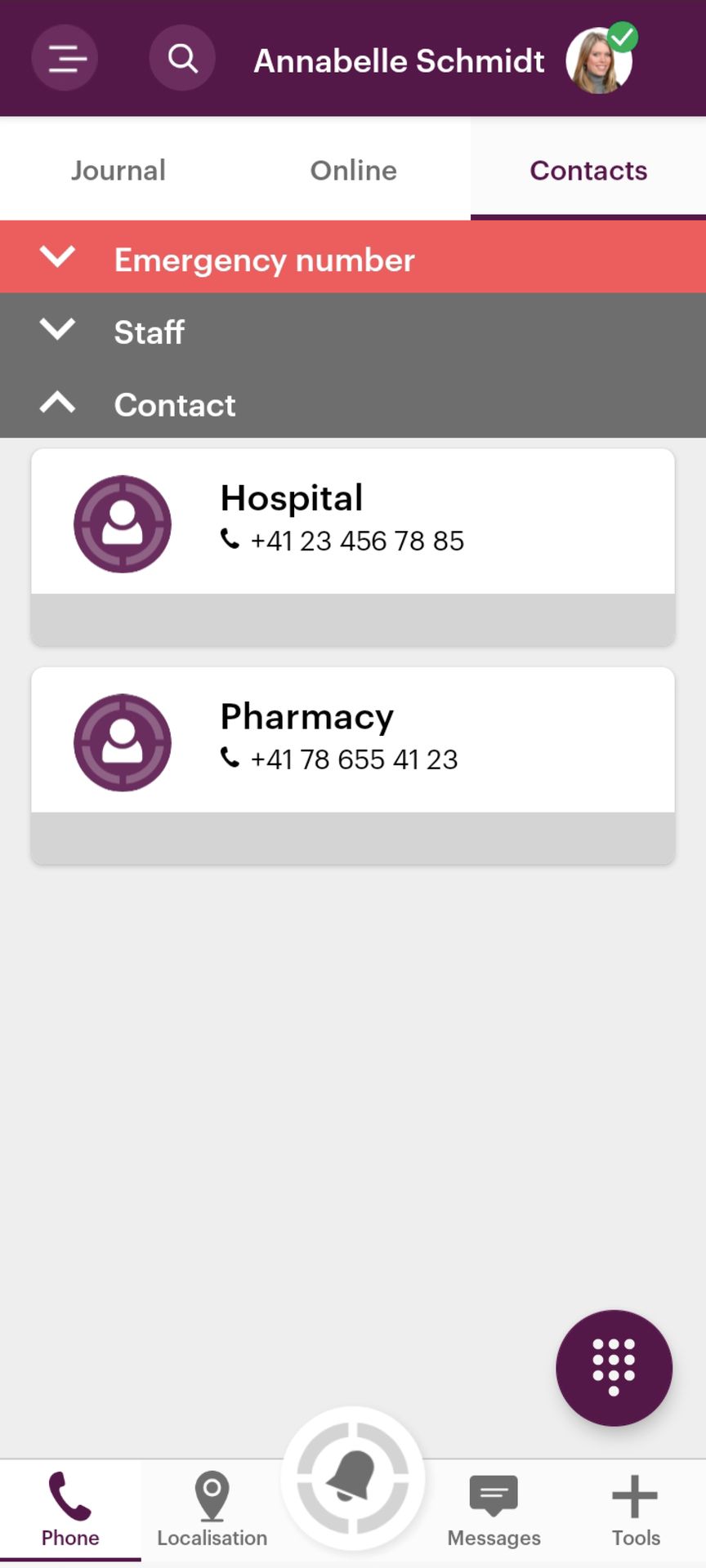
Task: Open the Messages tab
Action: tap(494, 1509)
